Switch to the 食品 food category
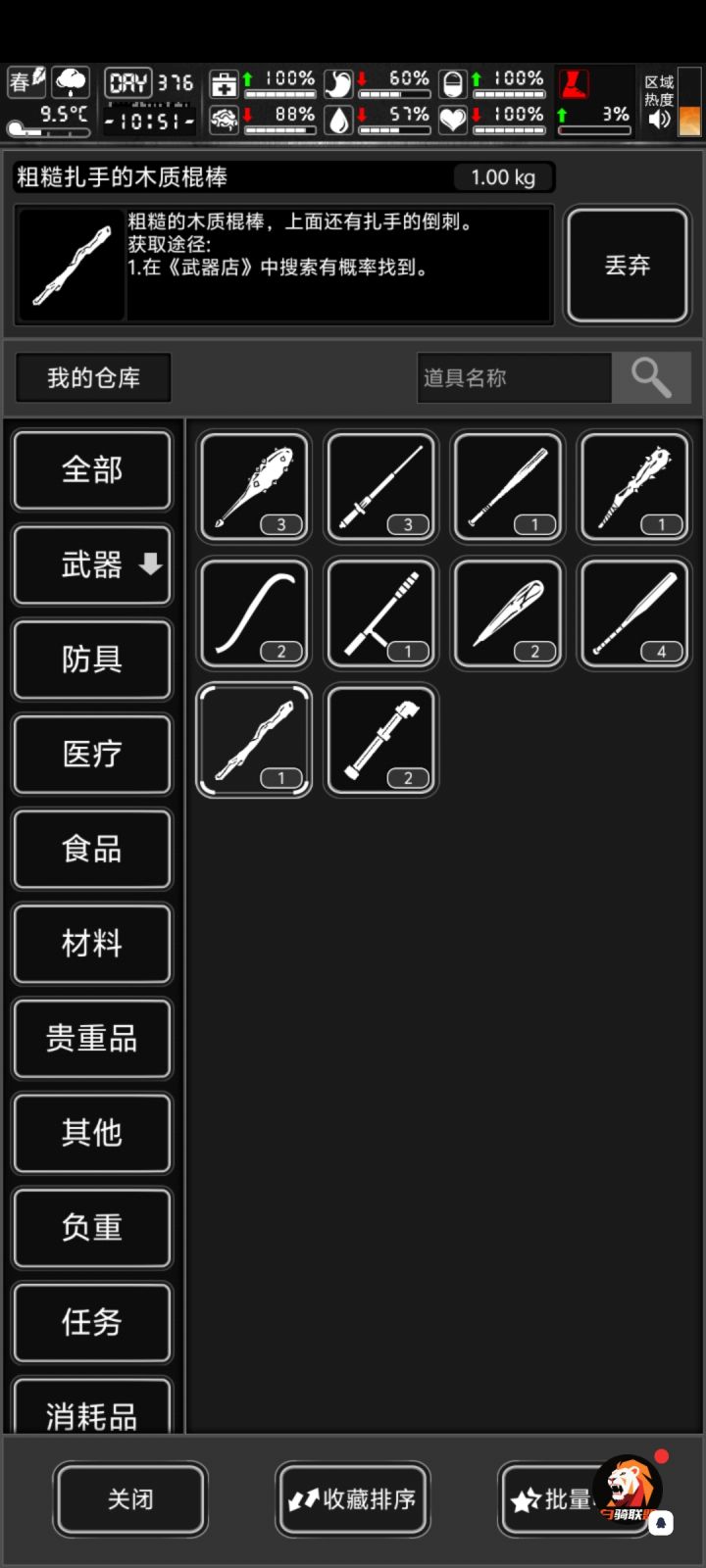Viewport: 706px width, 1568px height. coord(92,849)
